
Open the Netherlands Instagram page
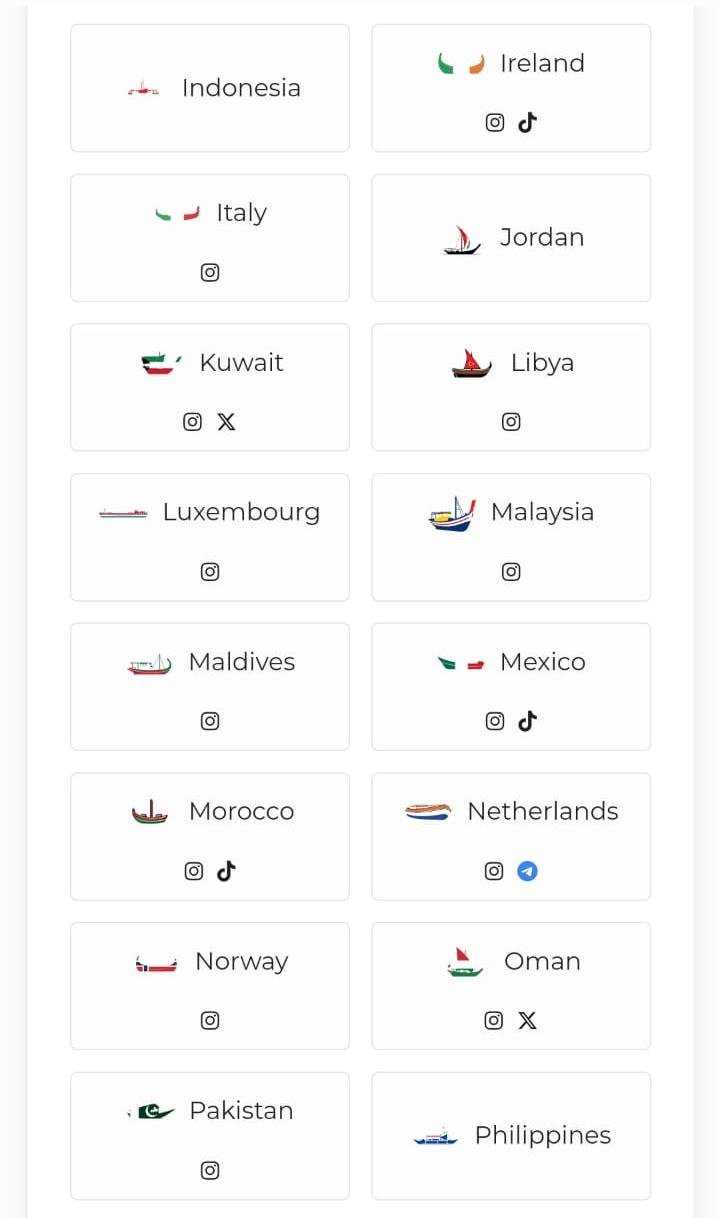pos(494,871)
